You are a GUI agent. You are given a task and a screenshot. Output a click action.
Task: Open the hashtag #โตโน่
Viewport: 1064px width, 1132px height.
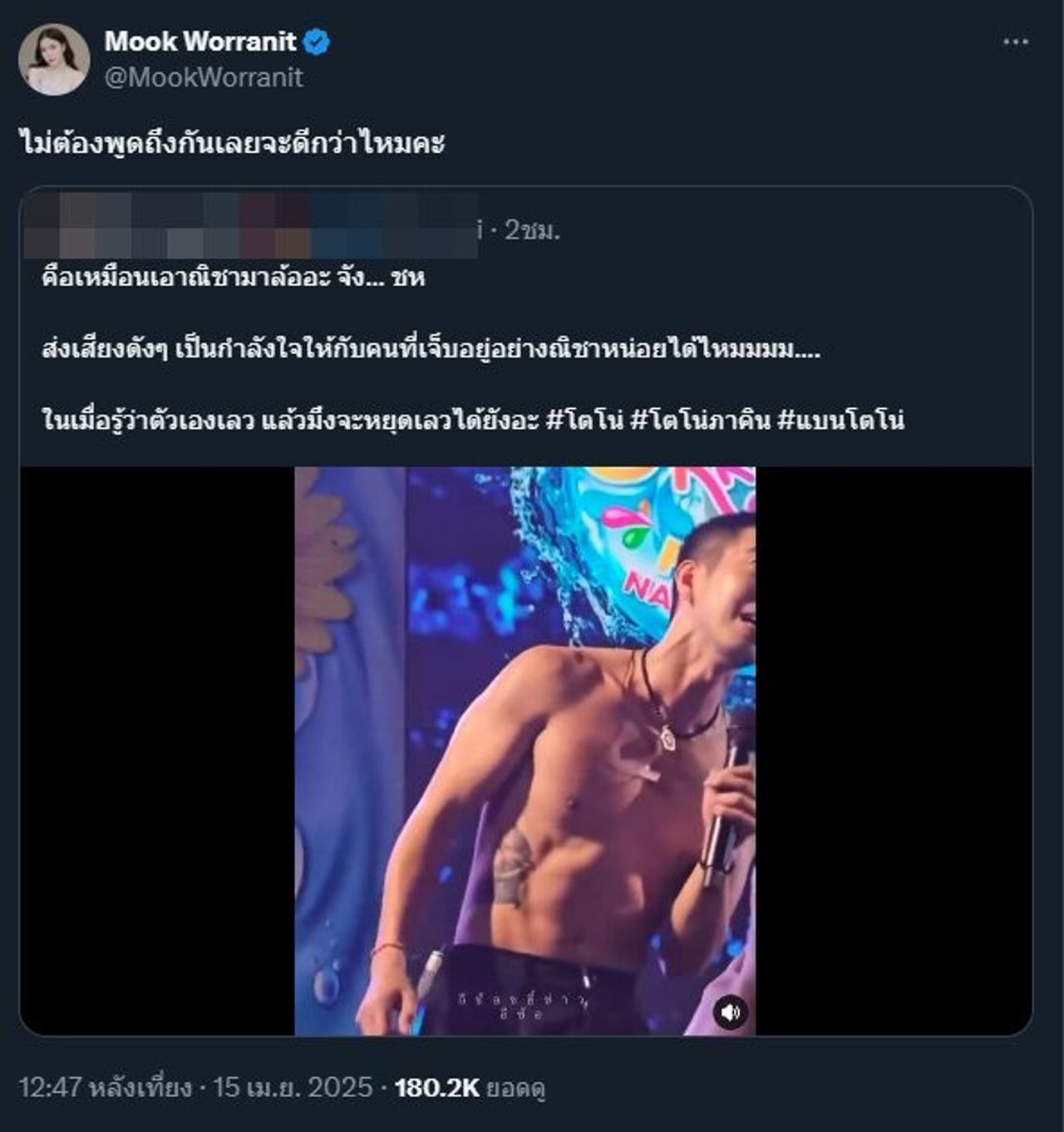(585, 421)
